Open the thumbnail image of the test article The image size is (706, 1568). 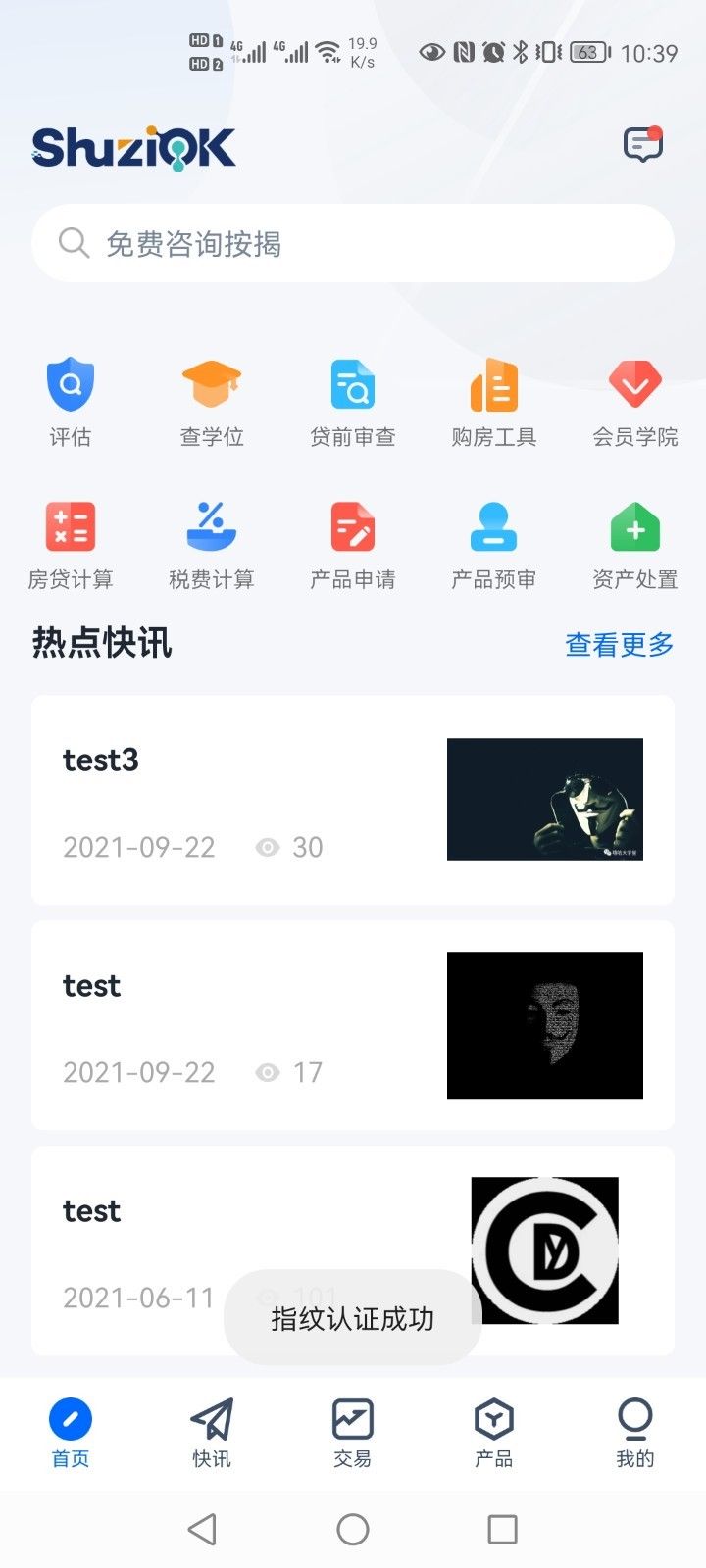[544, 1024]
